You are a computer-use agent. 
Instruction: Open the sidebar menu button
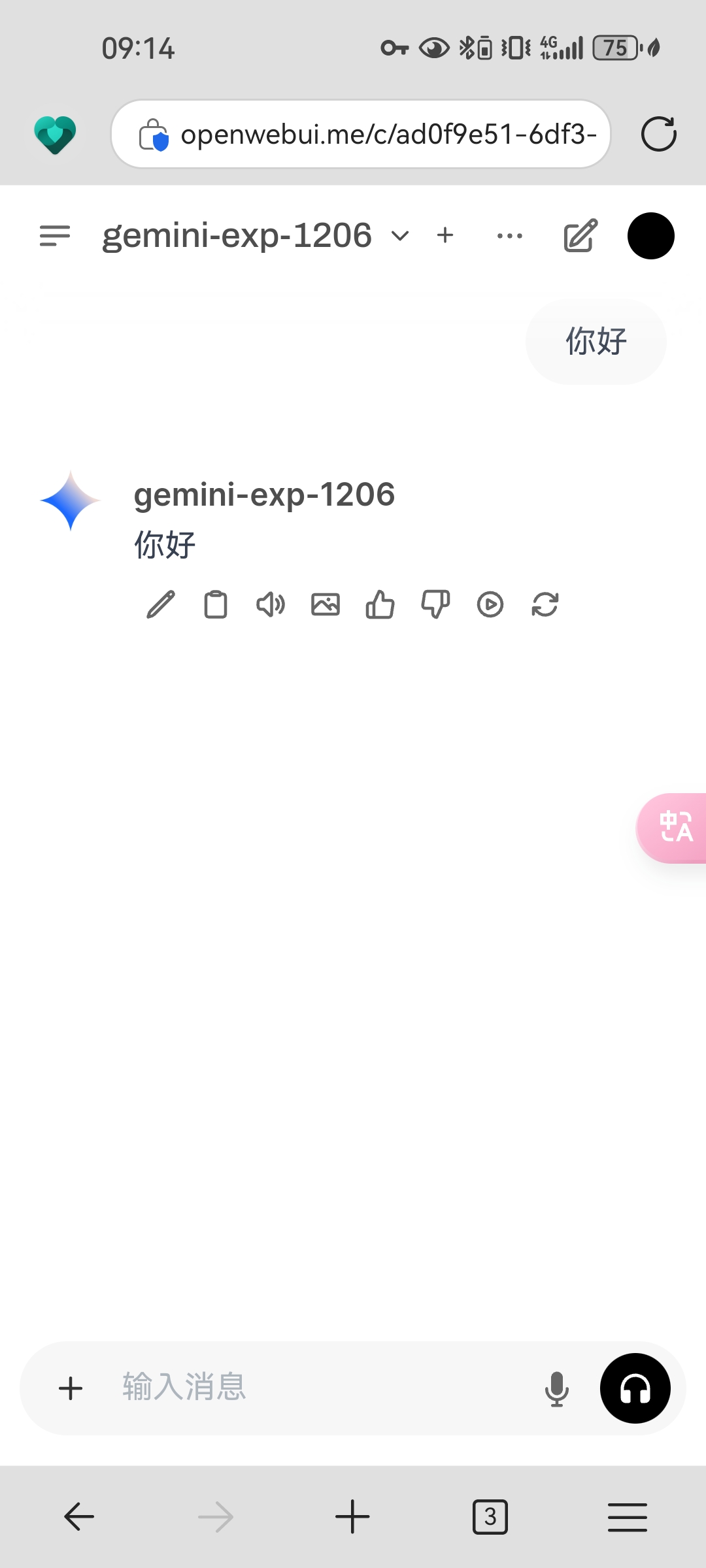[55, 236]
